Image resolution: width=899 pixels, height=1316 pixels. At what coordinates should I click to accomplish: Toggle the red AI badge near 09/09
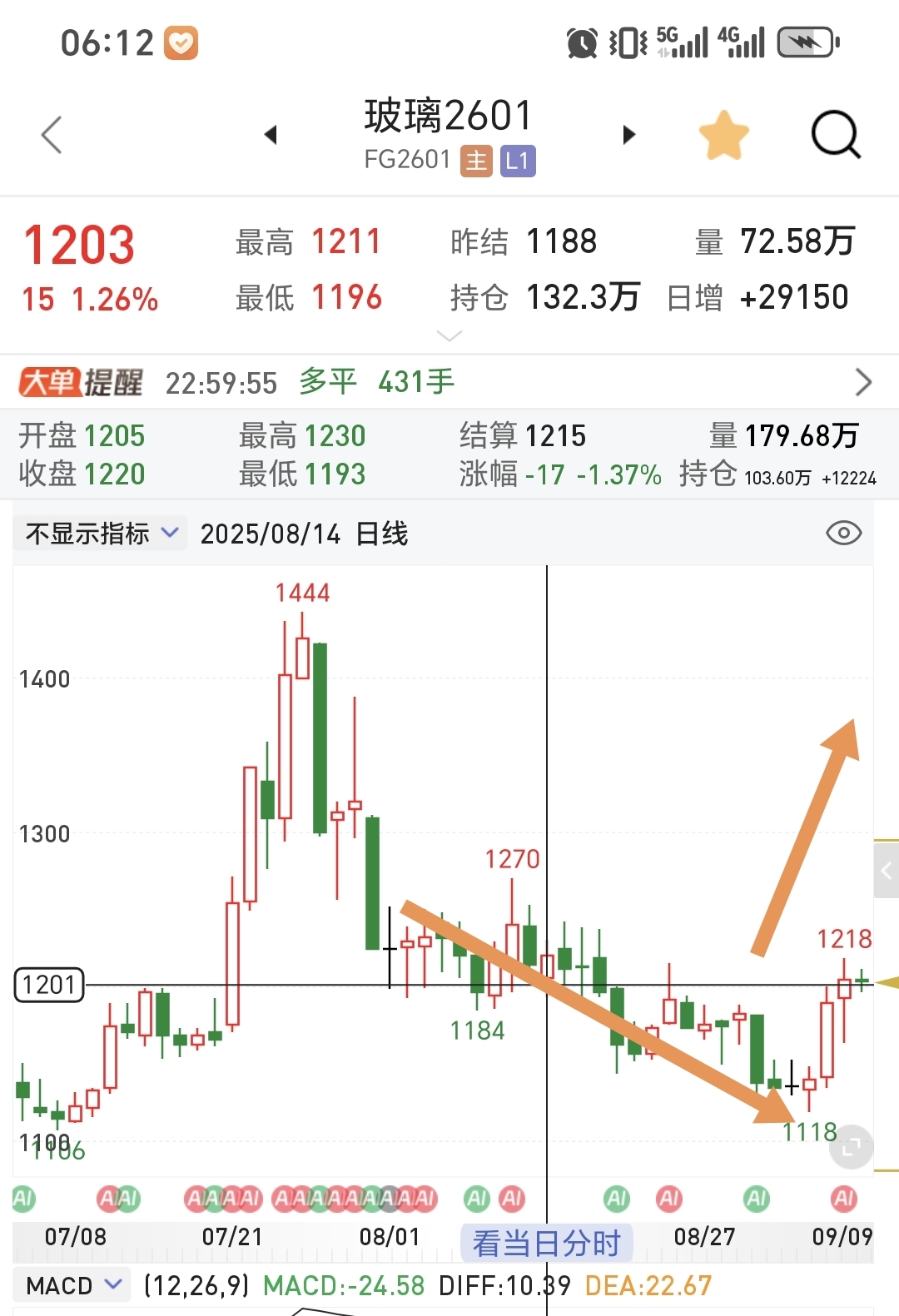[x=843, y=1199]
